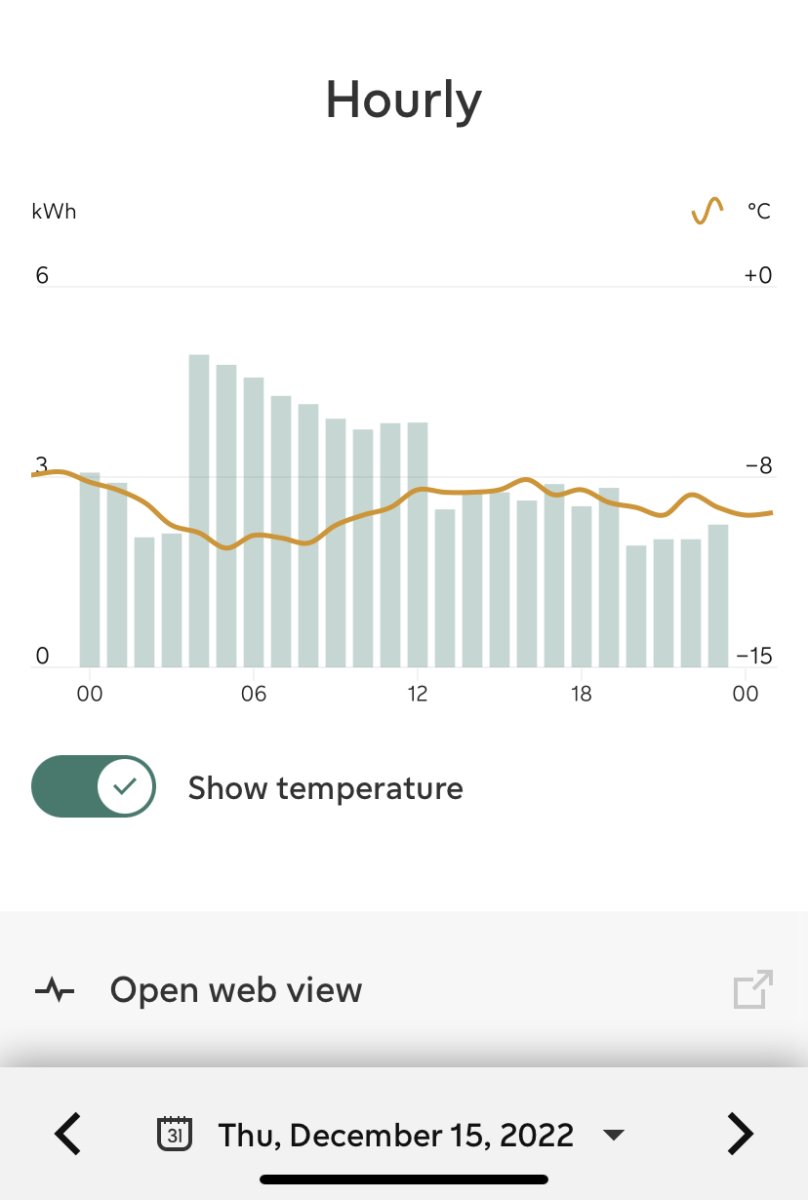The image size is (808, 1200).
Task: Go to the previous day
Action: [68, 1134]
